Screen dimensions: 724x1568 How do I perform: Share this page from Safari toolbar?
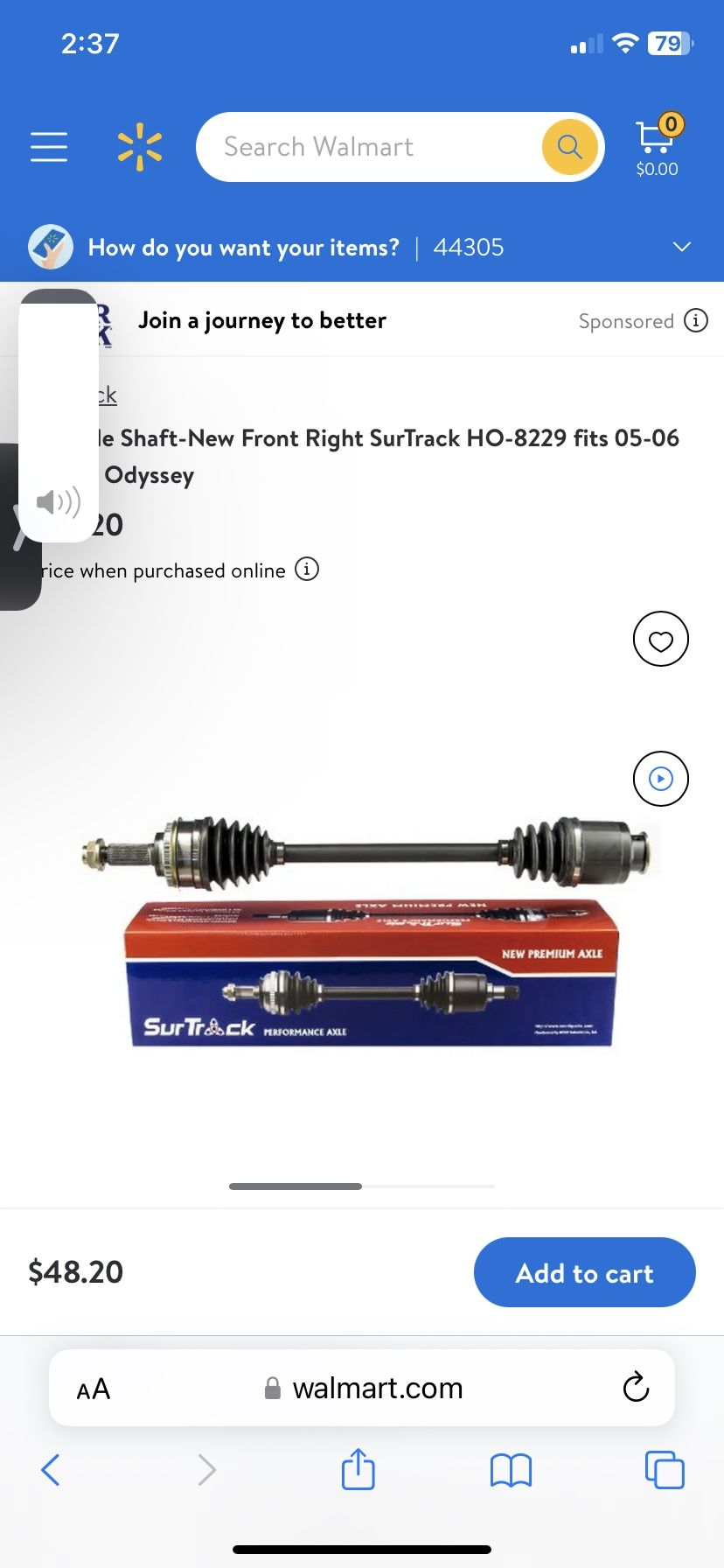pyautogui.click(x=359, y=1468)
